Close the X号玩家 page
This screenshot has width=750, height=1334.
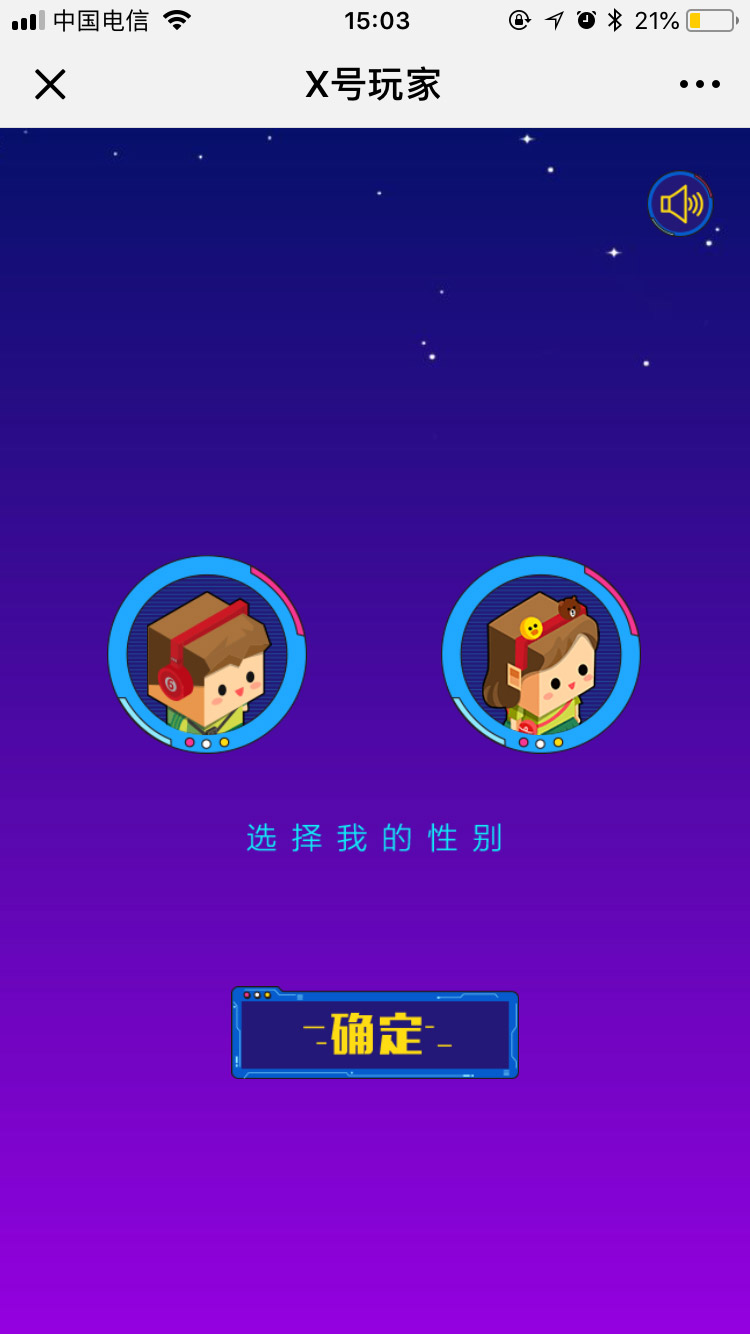[50, 85]
